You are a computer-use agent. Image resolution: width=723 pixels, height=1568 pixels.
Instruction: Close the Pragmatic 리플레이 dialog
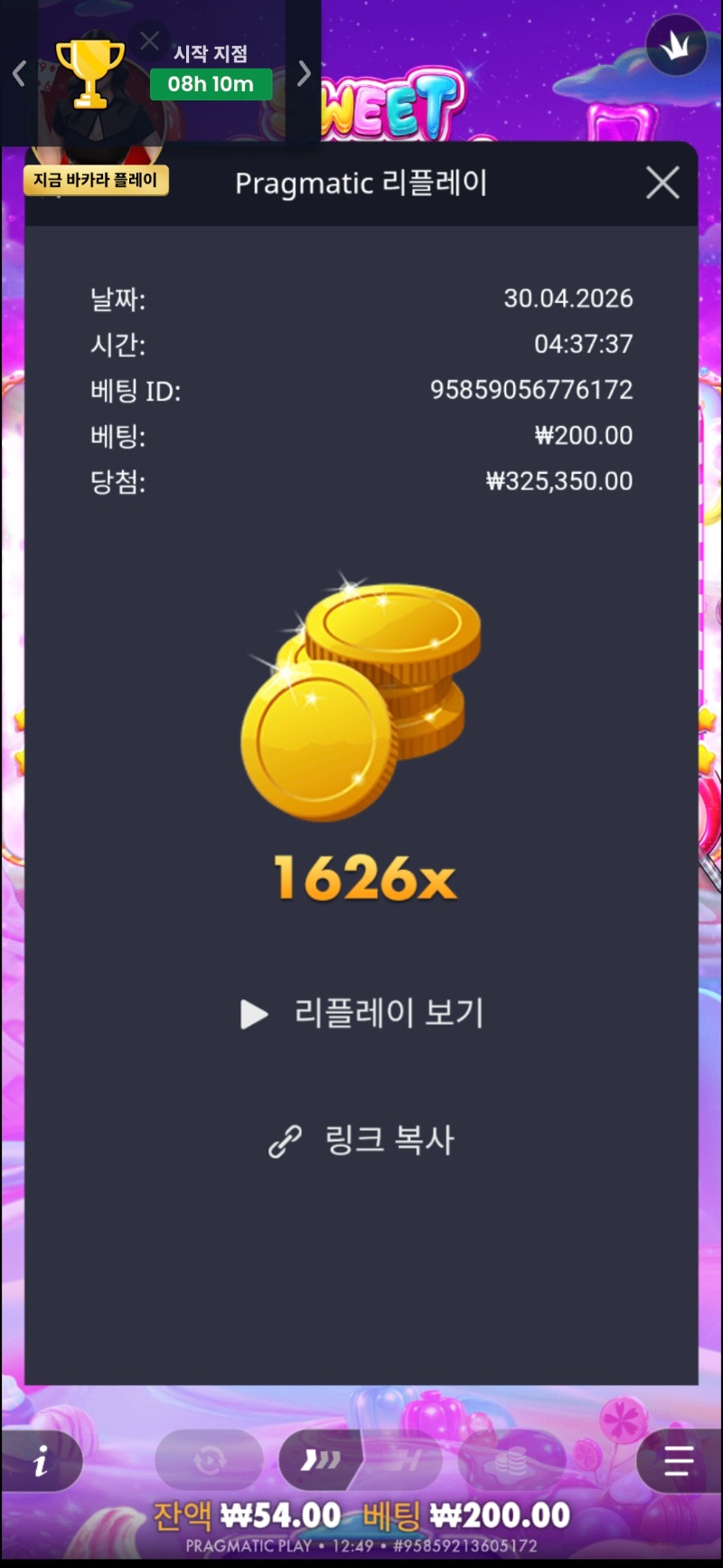pyautogui.click(x=662, y=183)
